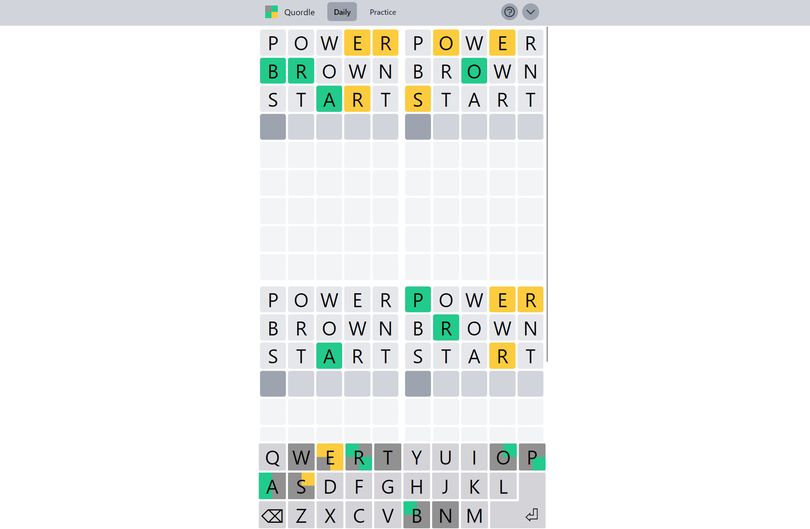The height and width of the screenshot is (529, 810).
Task: Enter the letter U key
Action: tap(445, 457)
